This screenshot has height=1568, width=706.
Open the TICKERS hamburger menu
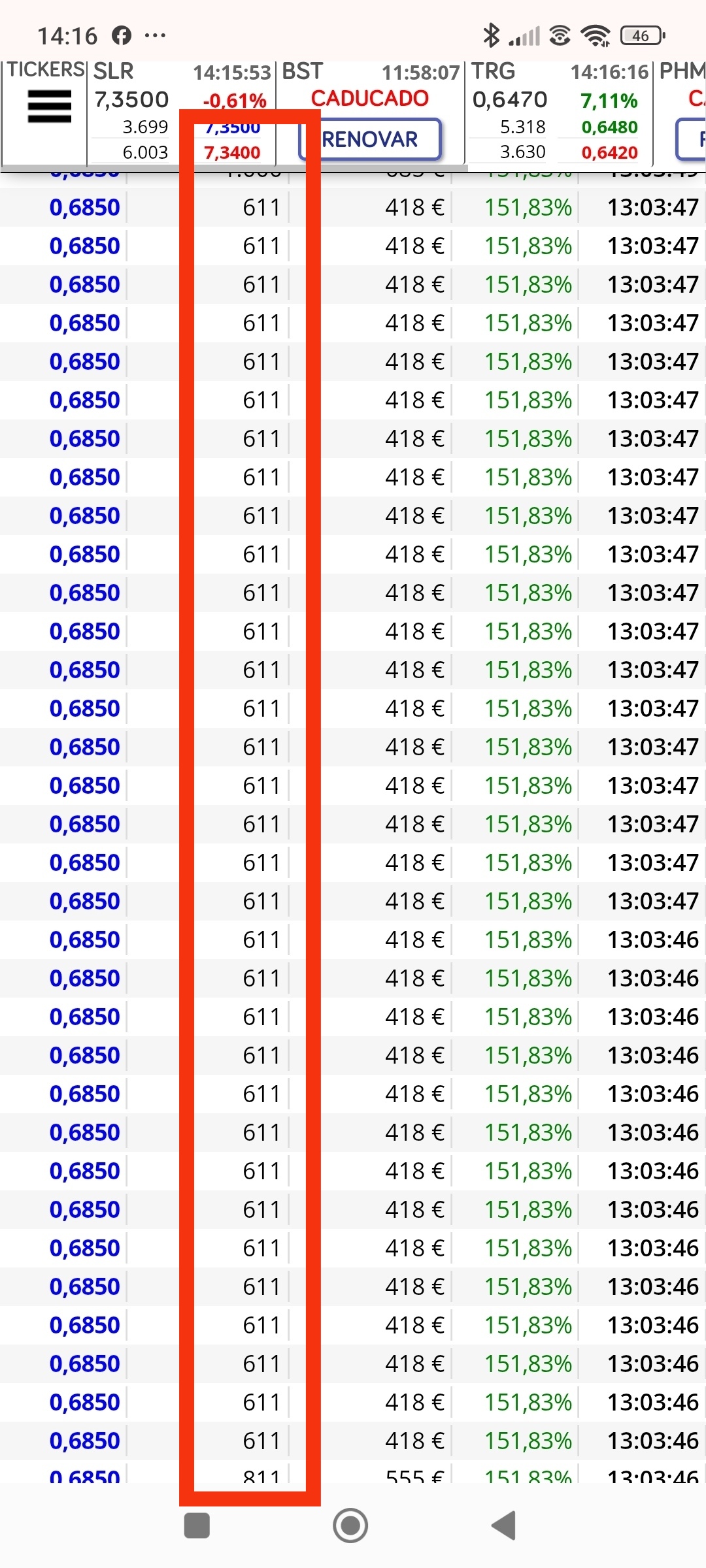(49, 106)
